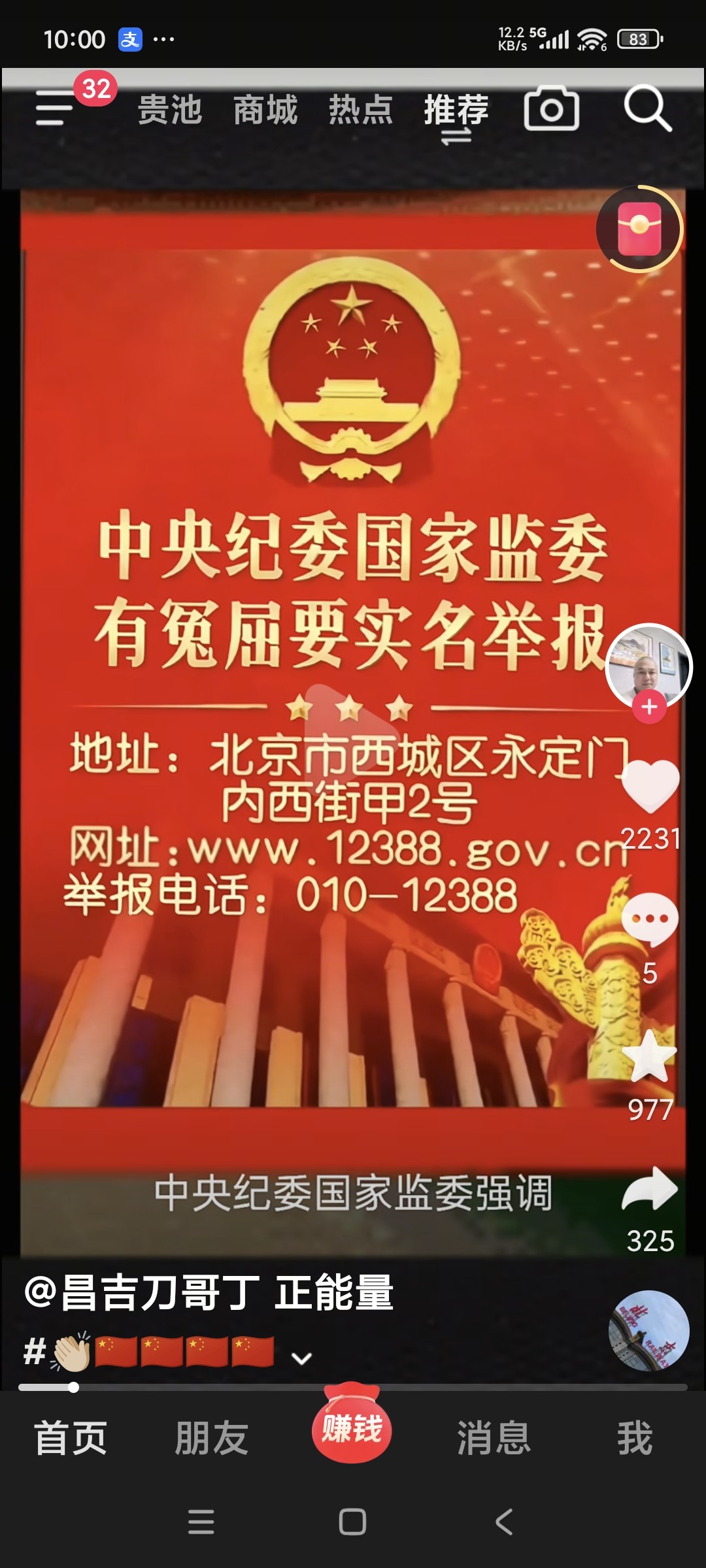706x1568 pixels.
Task: Like this video
Action: 650,787
